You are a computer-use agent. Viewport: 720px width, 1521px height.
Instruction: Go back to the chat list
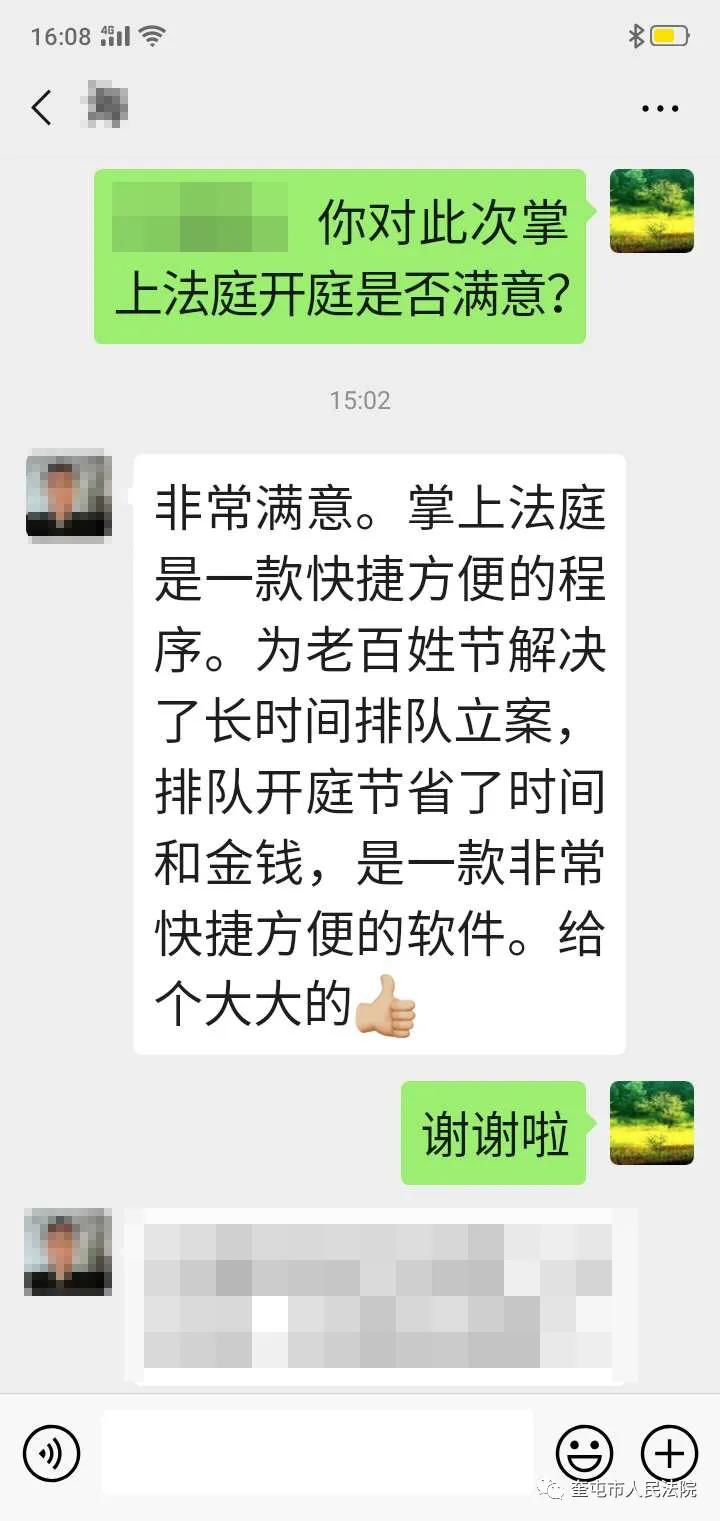pyautogui.click(x=42, y=107)
